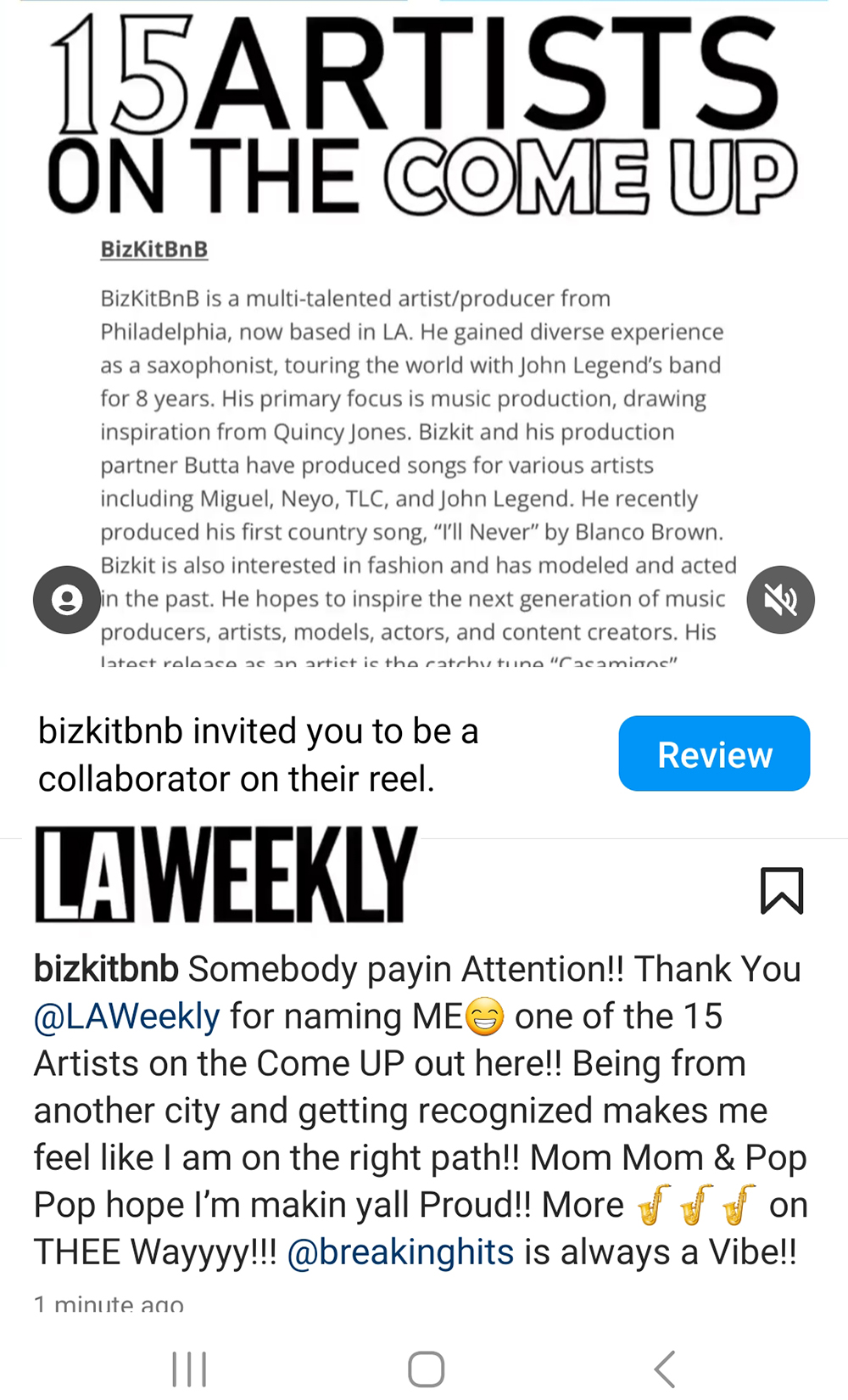Tap the Review collaborator invite button
Screen dimensions: 848x1400
(714, 753)
